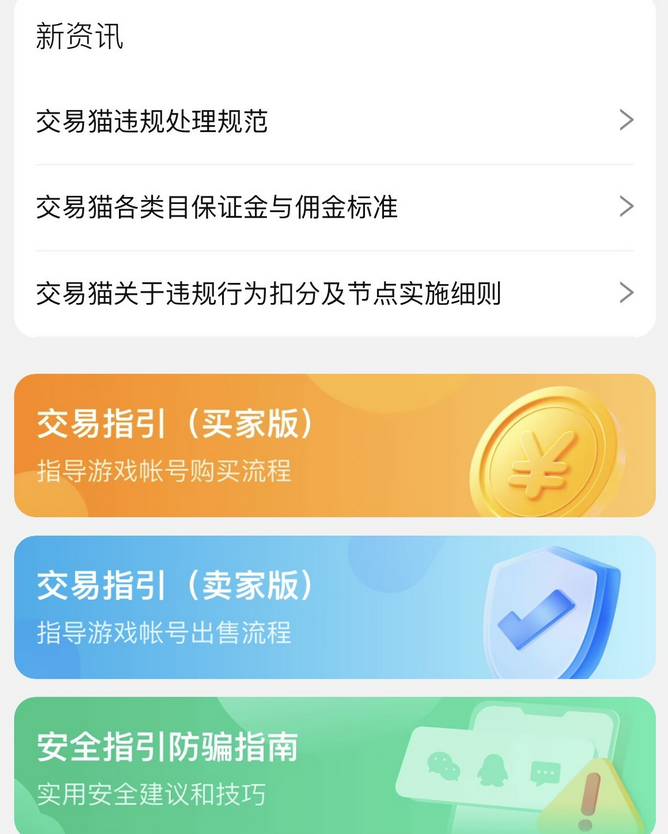This screenshot has width=668, height=834.
Task: Open 安全指引防骗指南 card
Action: tap(334, 767)
